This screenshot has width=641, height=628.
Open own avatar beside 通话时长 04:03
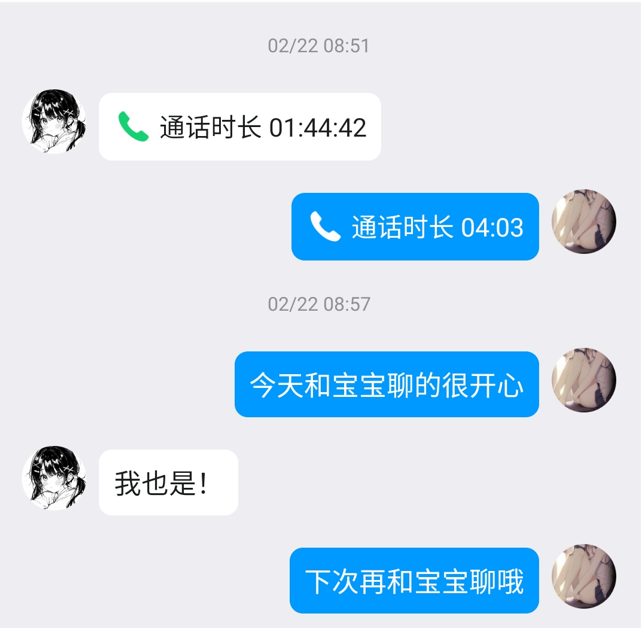click(x=584, y=220)
